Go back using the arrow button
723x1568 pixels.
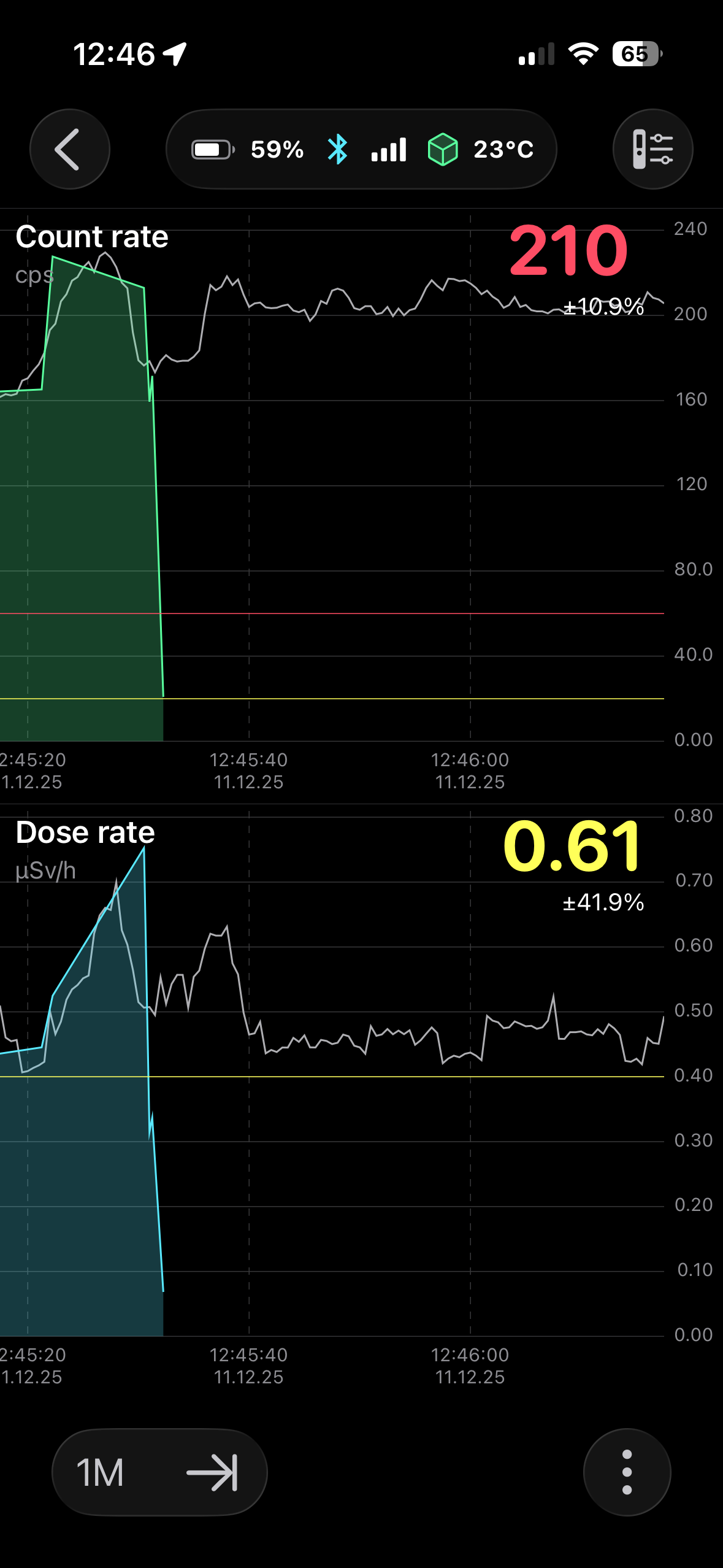pyautogui.click(x=69, y=149)
